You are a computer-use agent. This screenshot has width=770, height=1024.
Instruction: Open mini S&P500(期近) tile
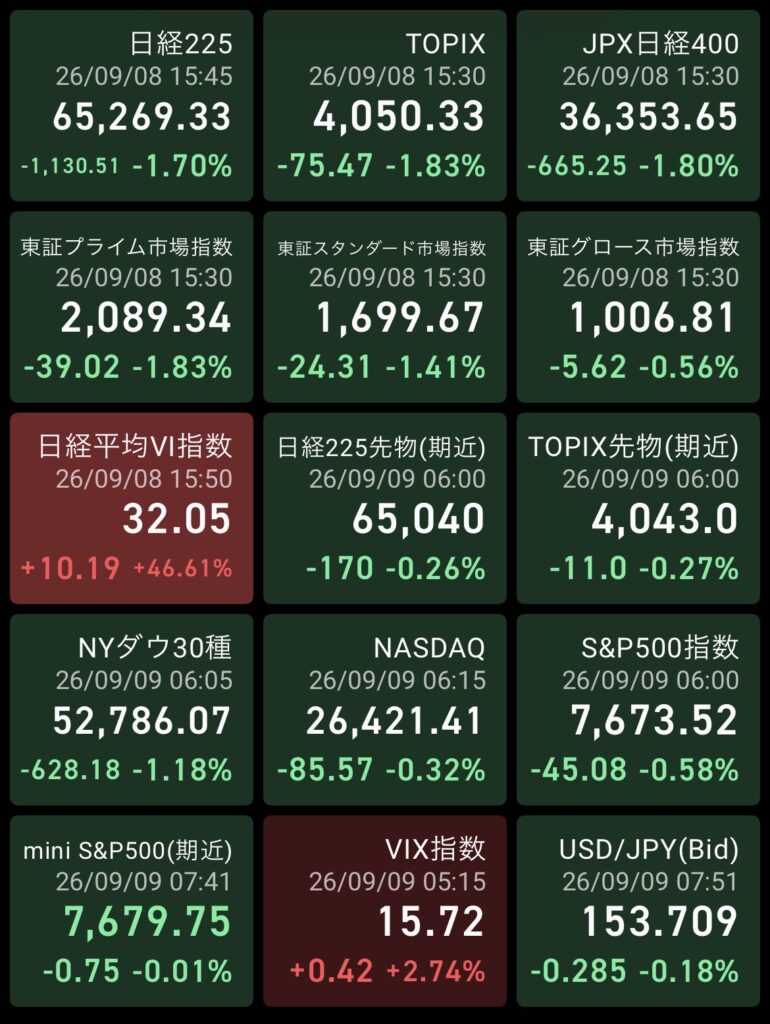tap(131, 910)
